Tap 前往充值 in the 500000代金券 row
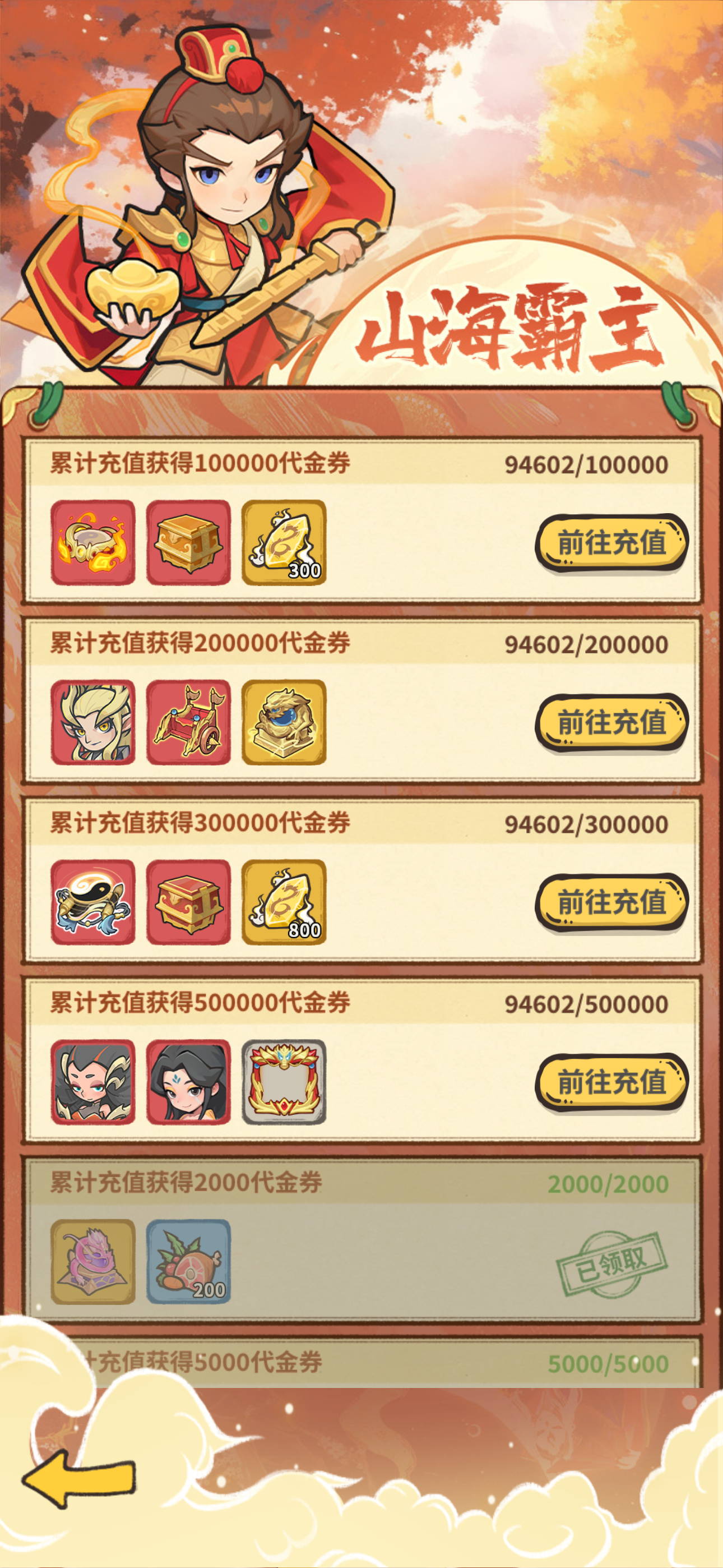The width and height of the screenshot is (723, 1568). [x=611, y=1081]
